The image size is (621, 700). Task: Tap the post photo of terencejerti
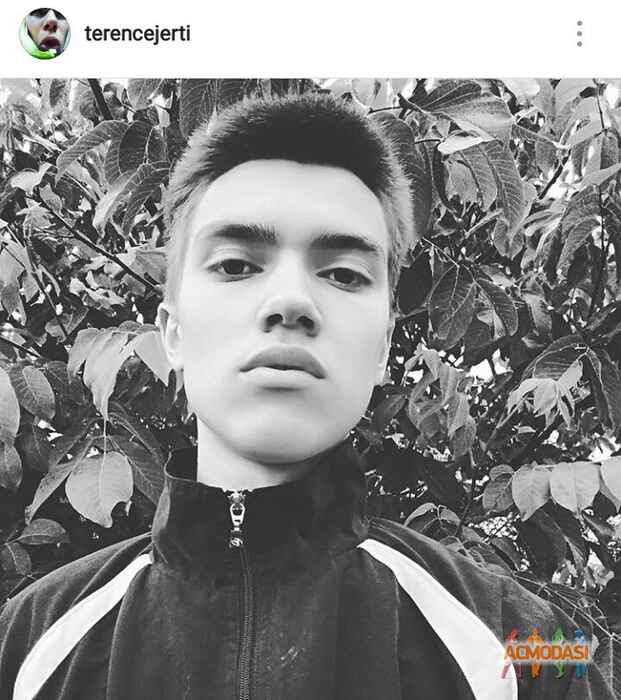310,390
